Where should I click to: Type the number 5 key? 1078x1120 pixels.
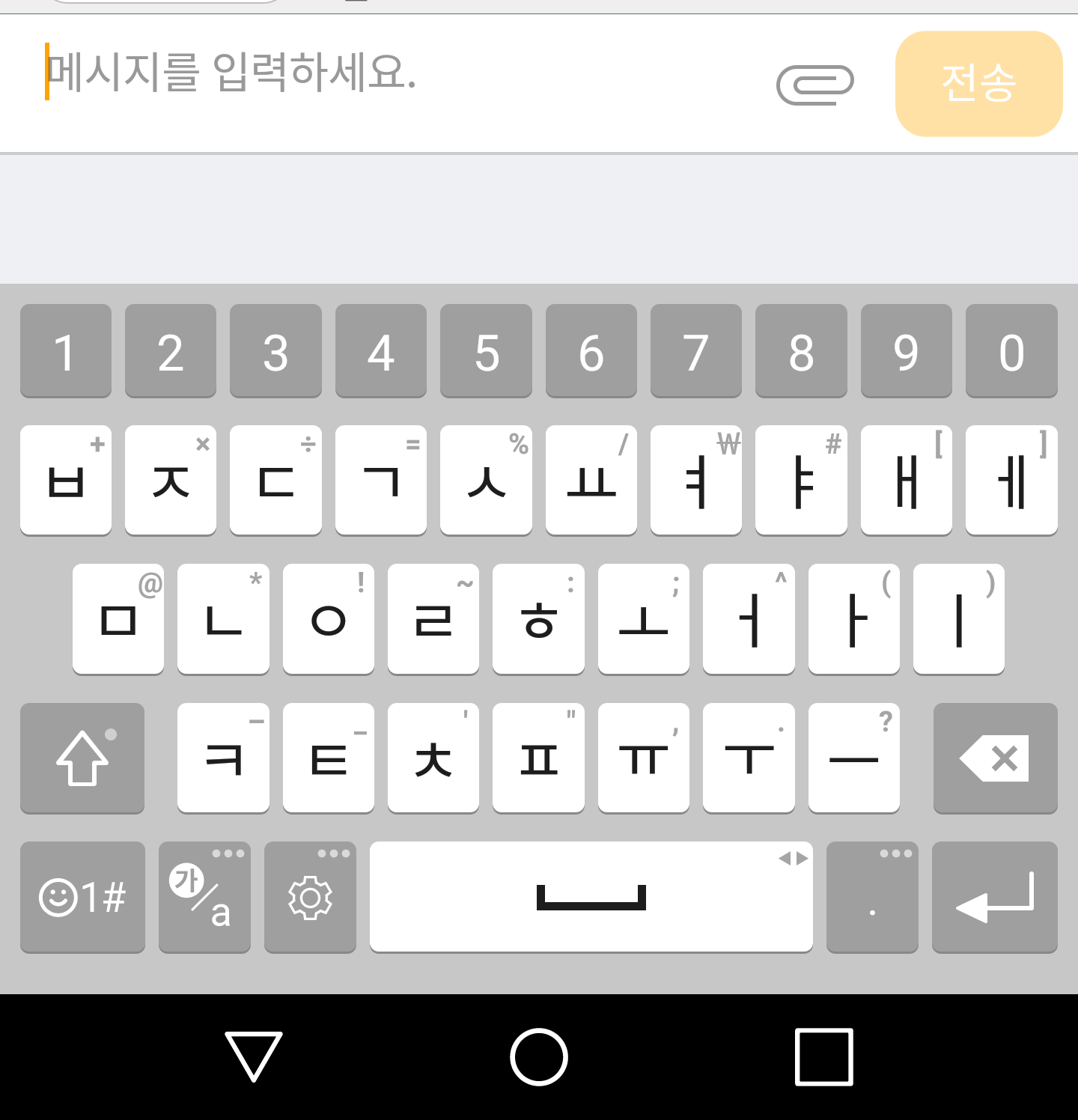[486, 350]
